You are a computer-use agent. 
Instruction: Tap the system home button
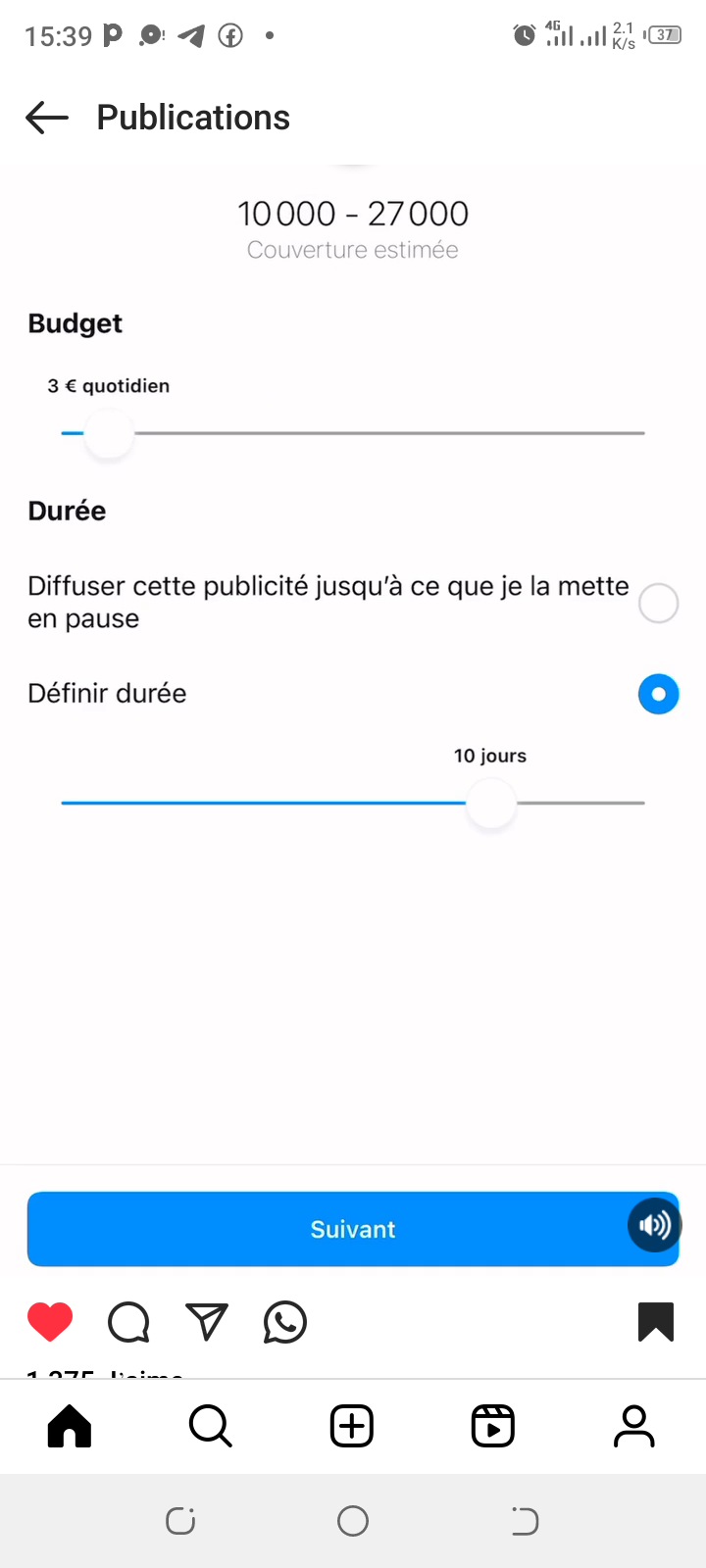353,1521
